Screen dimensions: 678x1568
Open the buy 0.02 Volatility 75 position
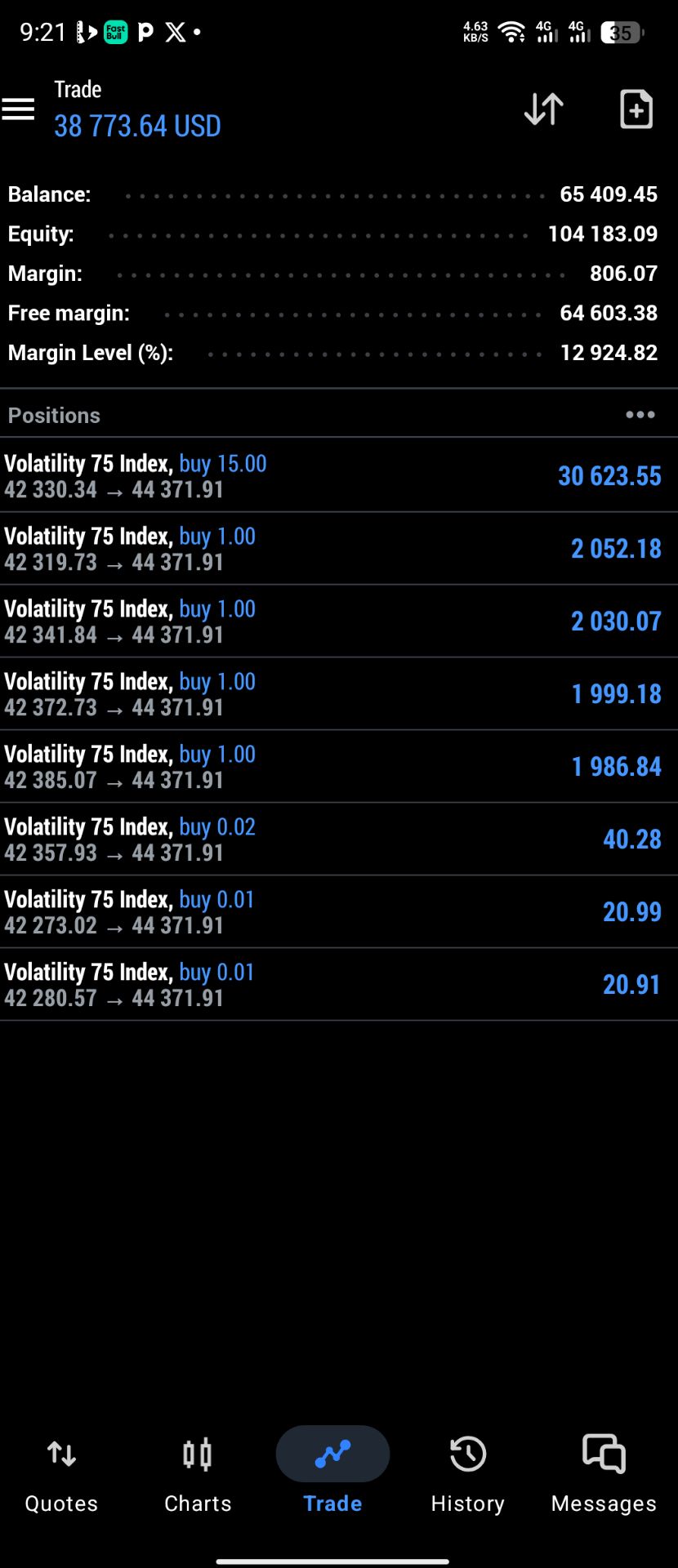(339, 839)
